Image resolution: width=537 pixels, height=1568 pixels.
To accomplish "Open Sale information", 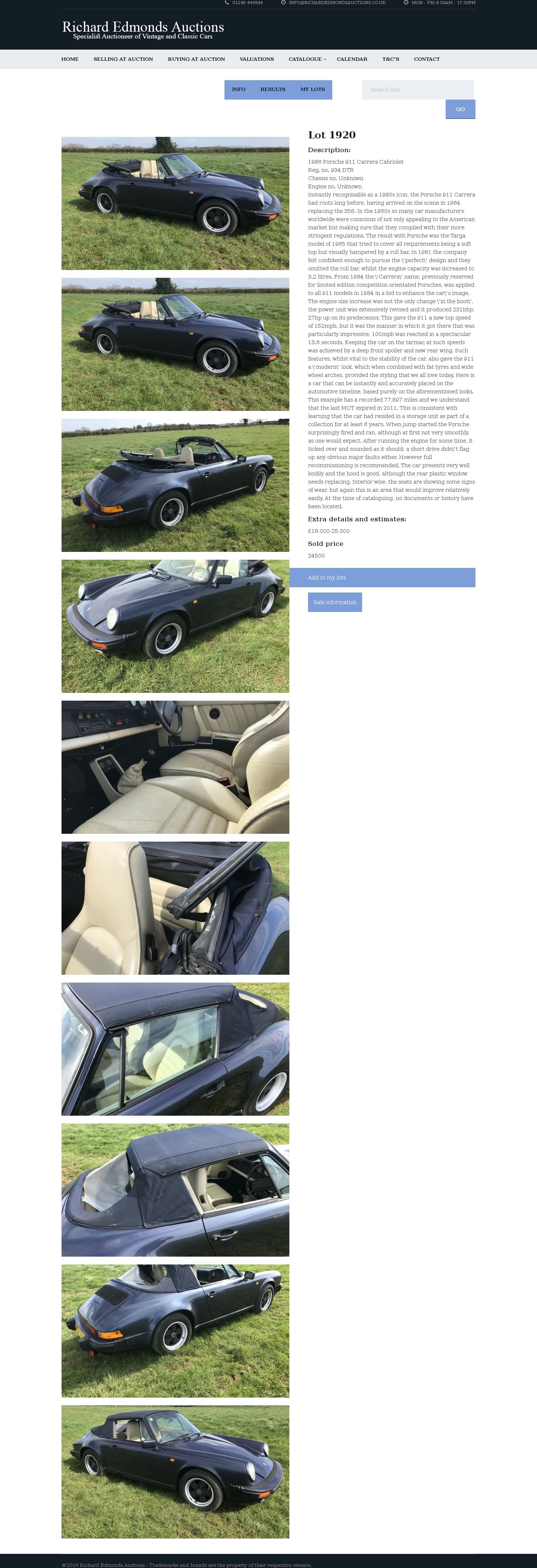I will (335, 602).
